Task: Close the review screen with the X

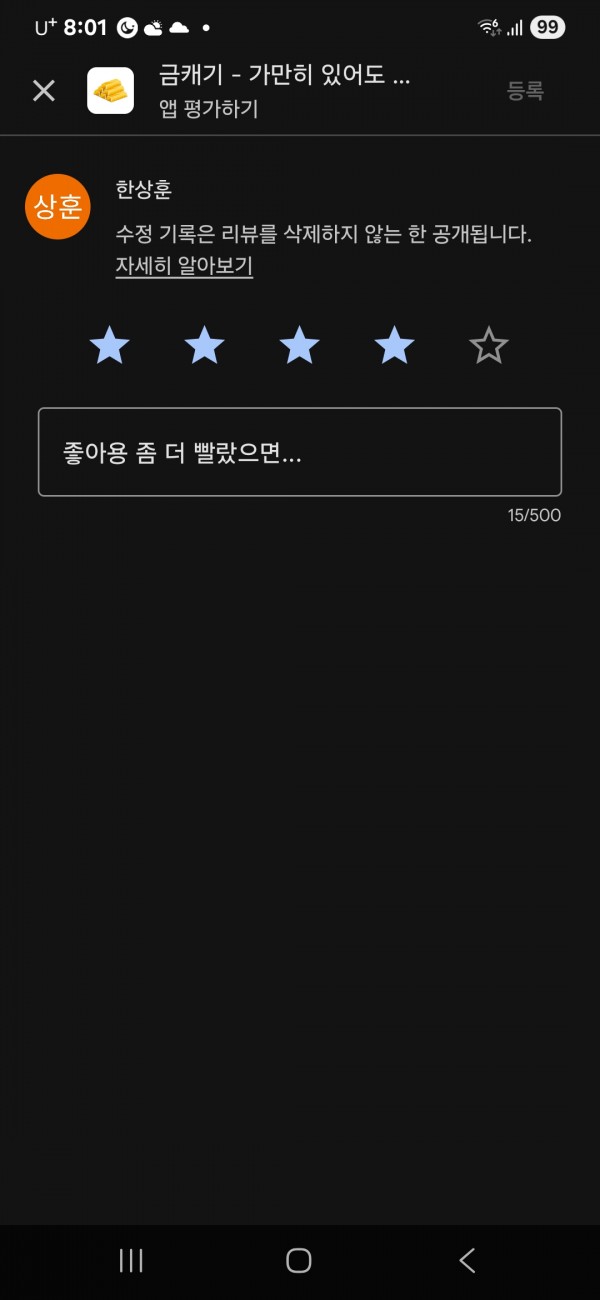Action: (x=44, y=91)
